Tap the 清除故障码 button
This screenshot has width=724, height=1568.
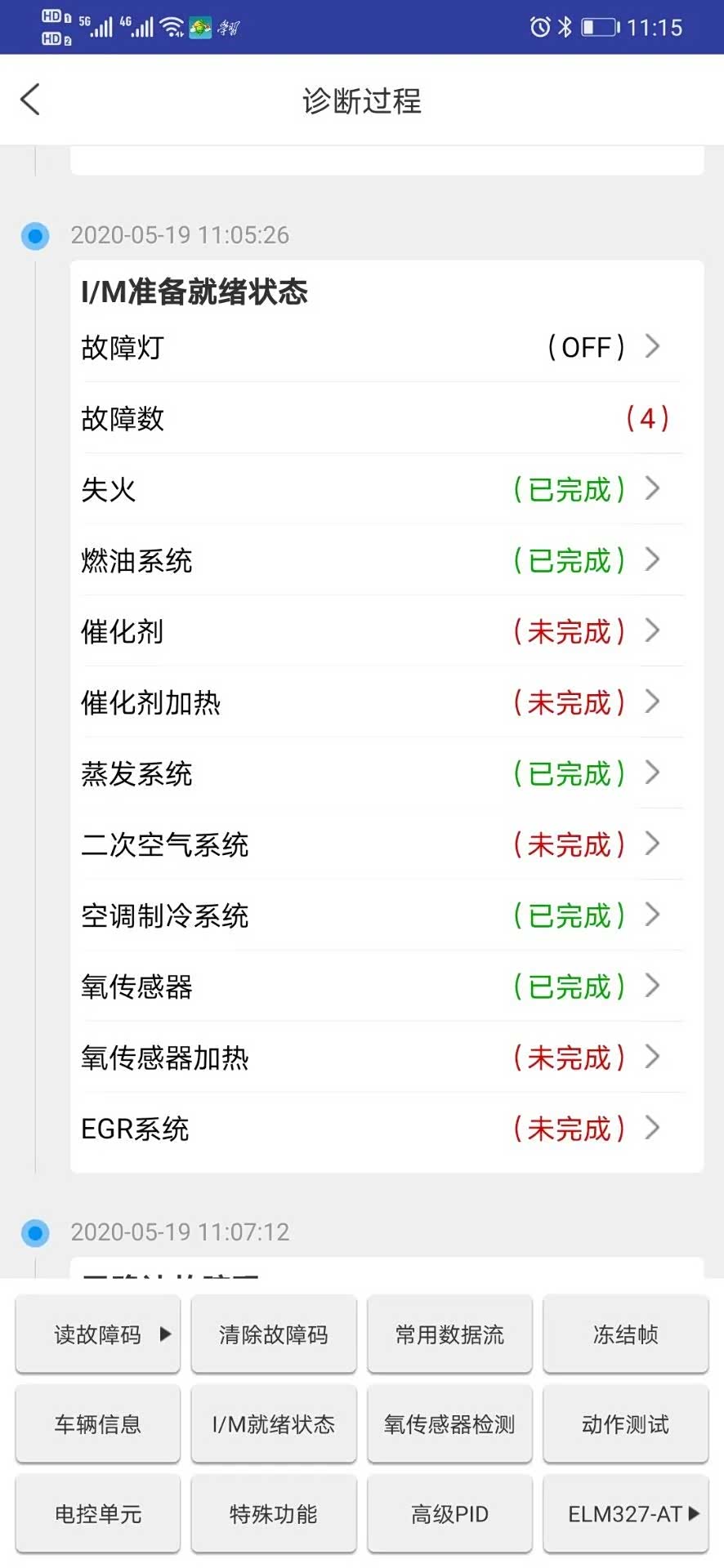click(274, 1334)
